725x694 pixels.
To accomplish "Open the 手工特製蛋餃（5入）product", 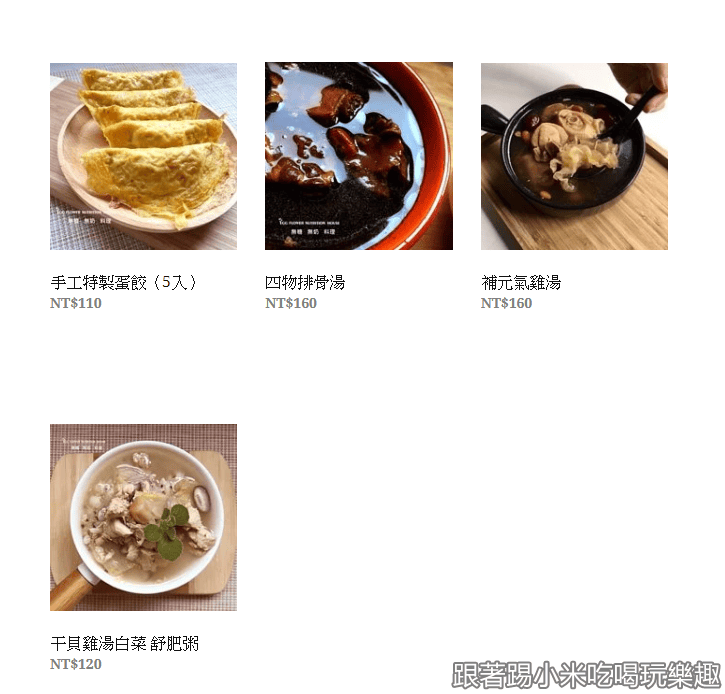I will pyautogui.click(x=143, y=157).
